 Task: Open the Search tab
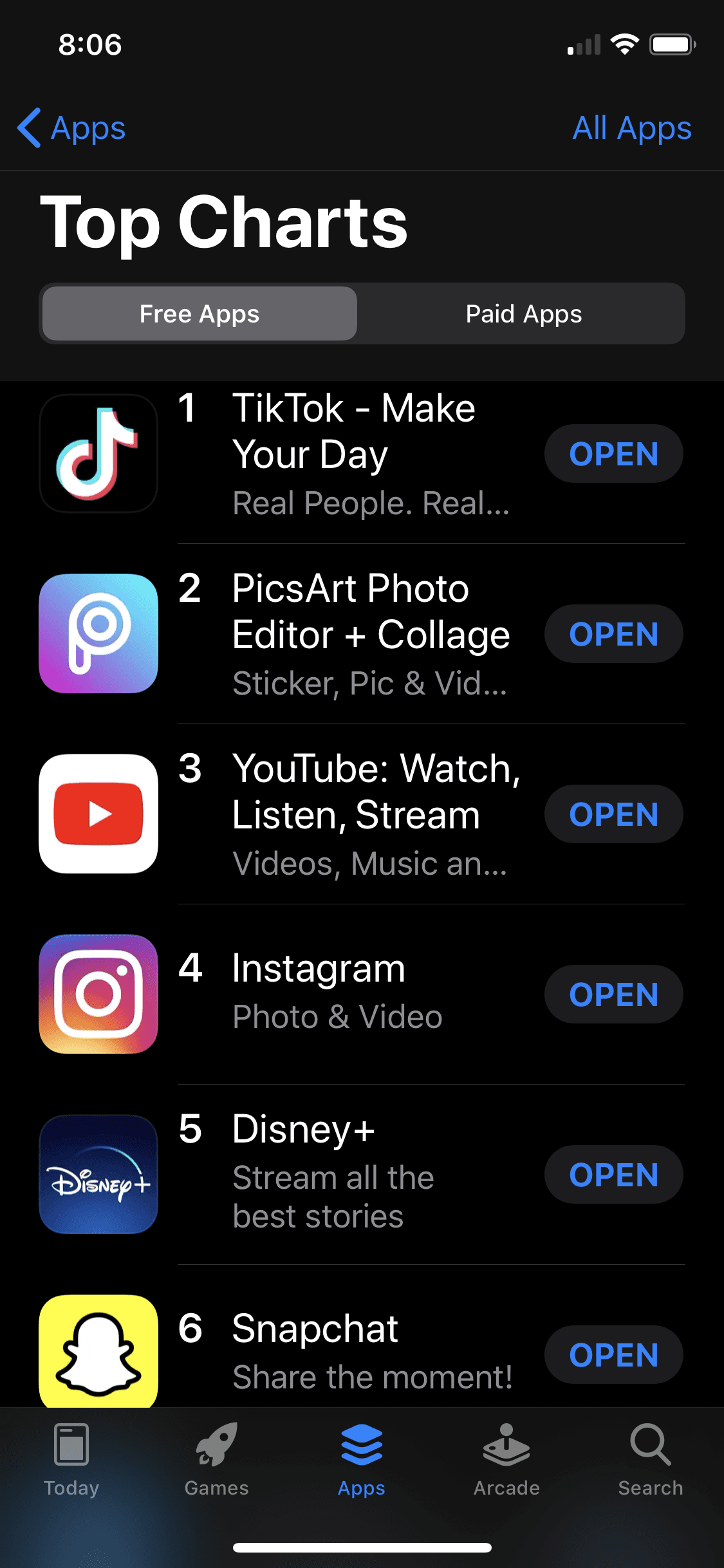point(651,1459)
